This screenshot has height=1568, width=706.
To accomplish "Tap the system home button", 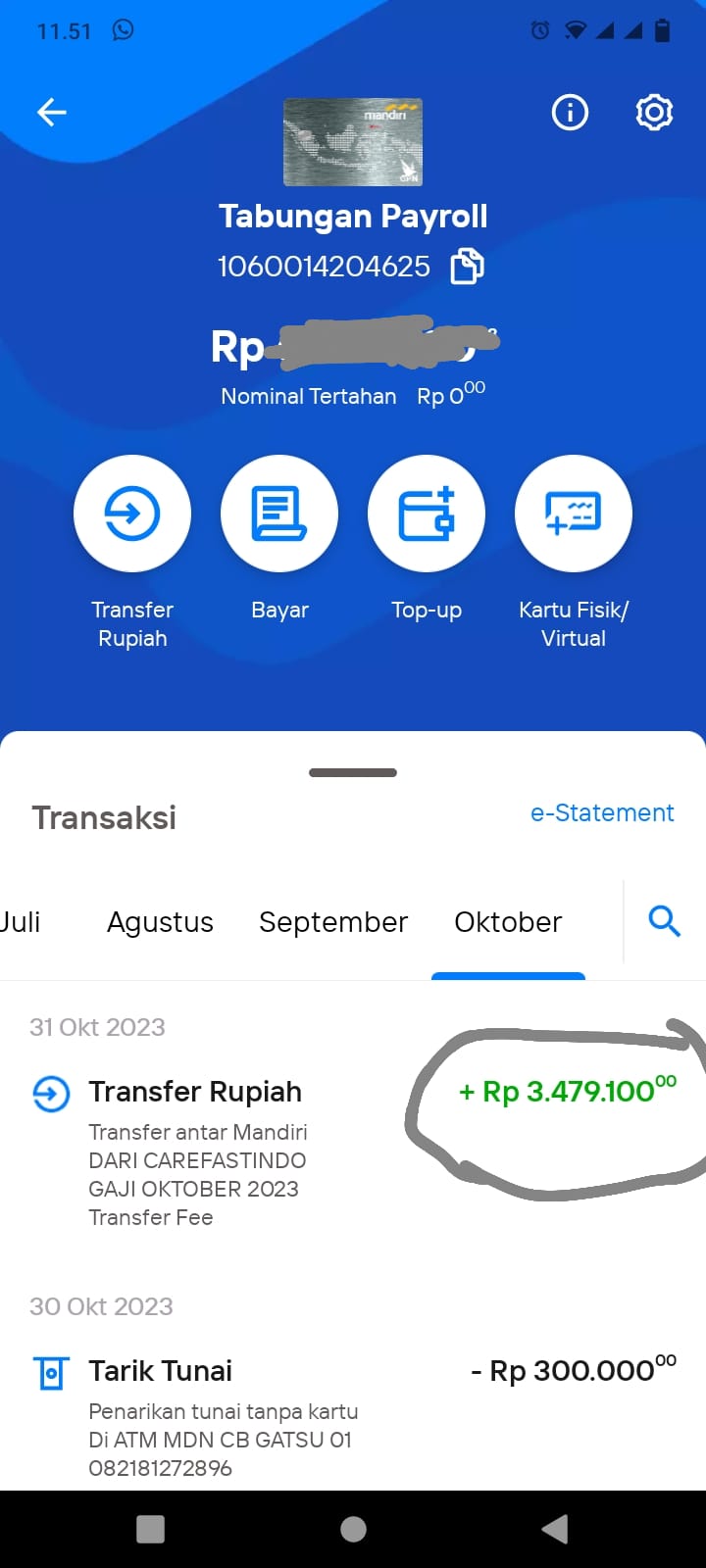I will [x=353, y=1529].
